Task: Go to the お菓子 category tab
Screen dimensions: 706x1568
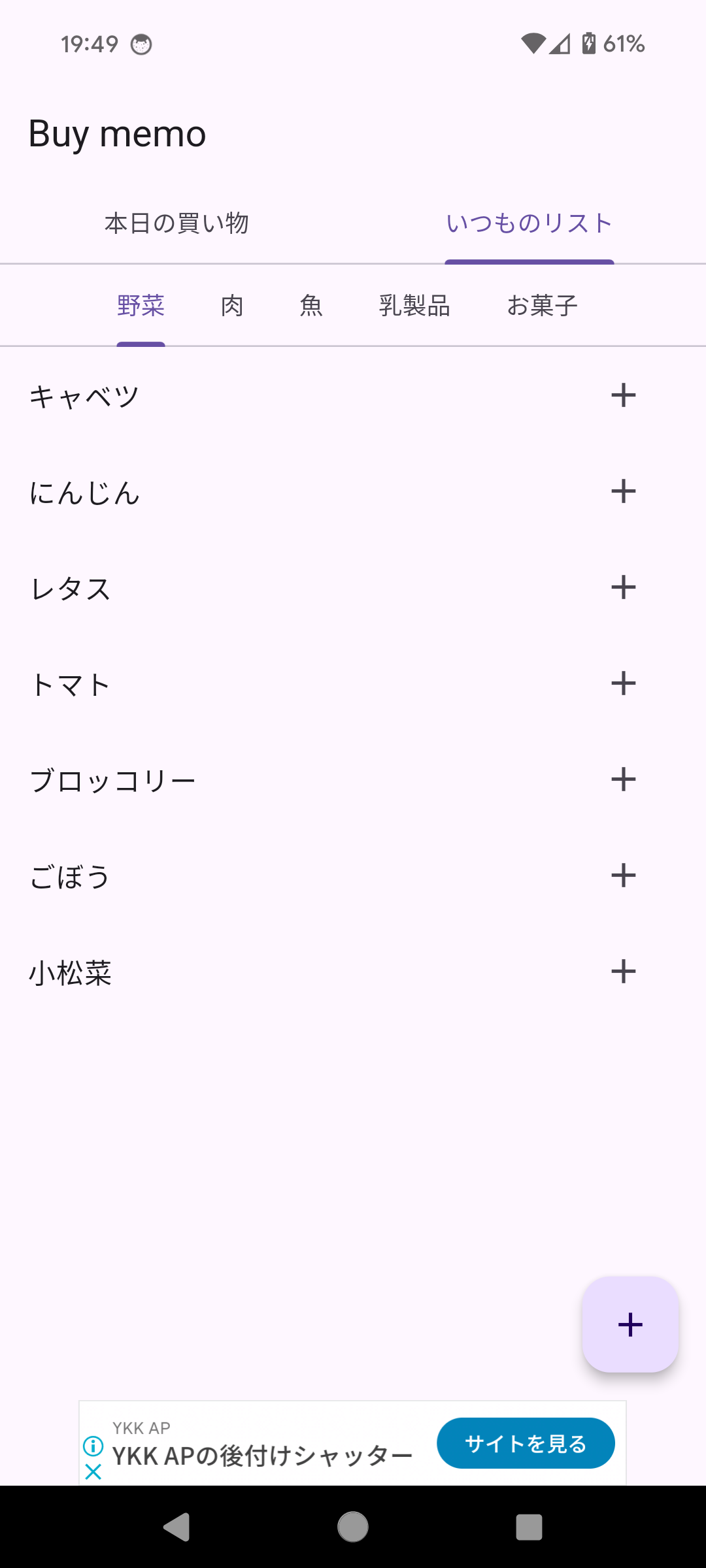Action: [x=542, y=306]
